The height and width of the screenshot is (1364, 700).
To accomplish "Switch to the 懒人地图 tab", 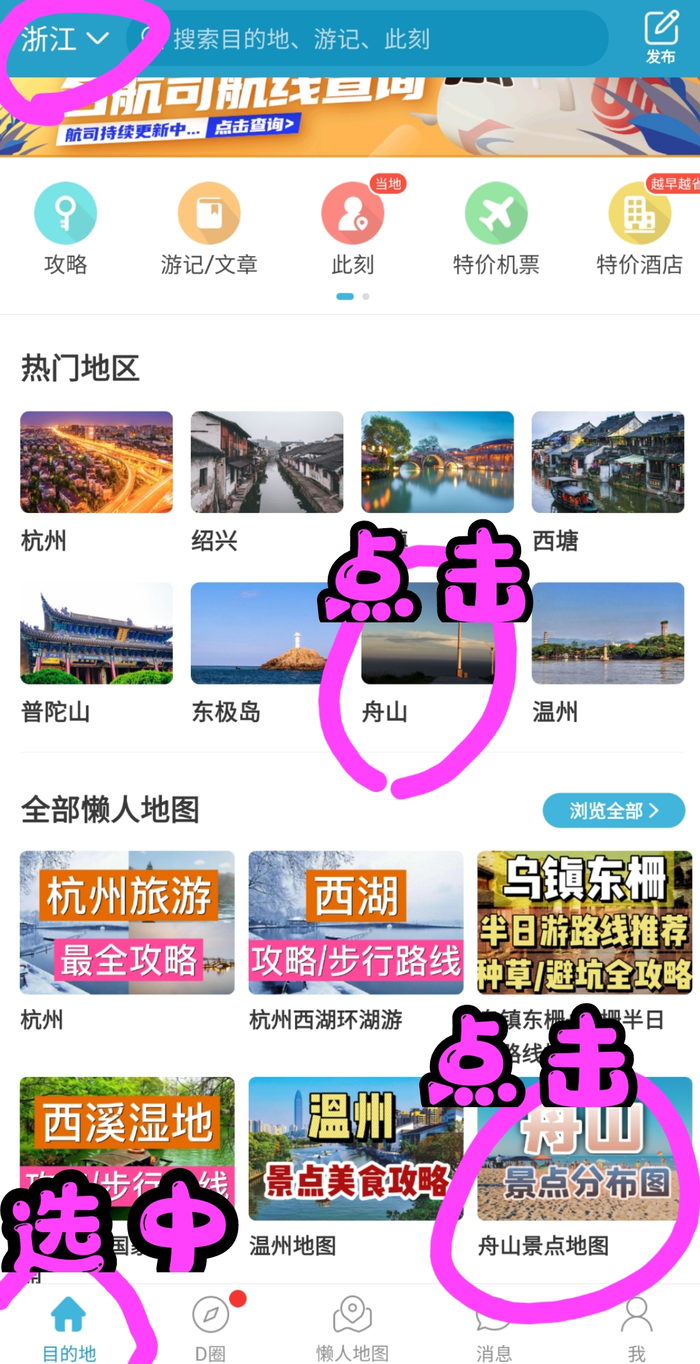I will coord(352,1328).
